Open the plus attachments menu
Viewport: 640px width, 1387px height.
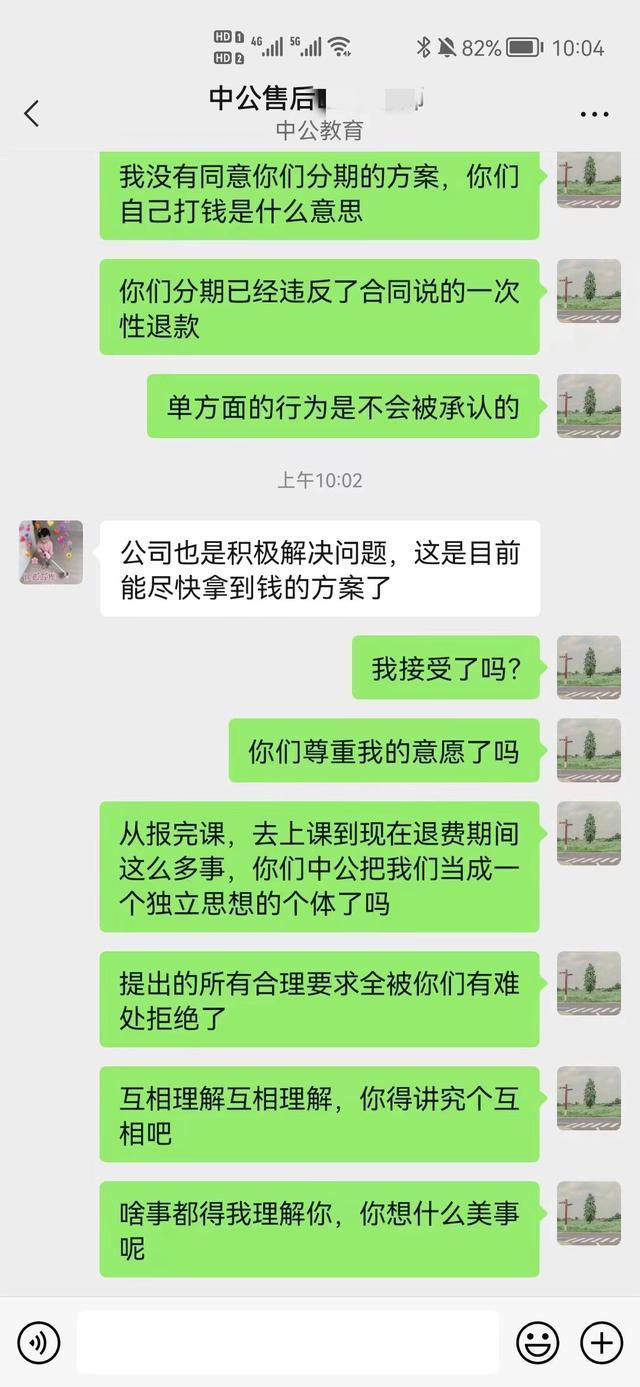(x=601, y=1342)
